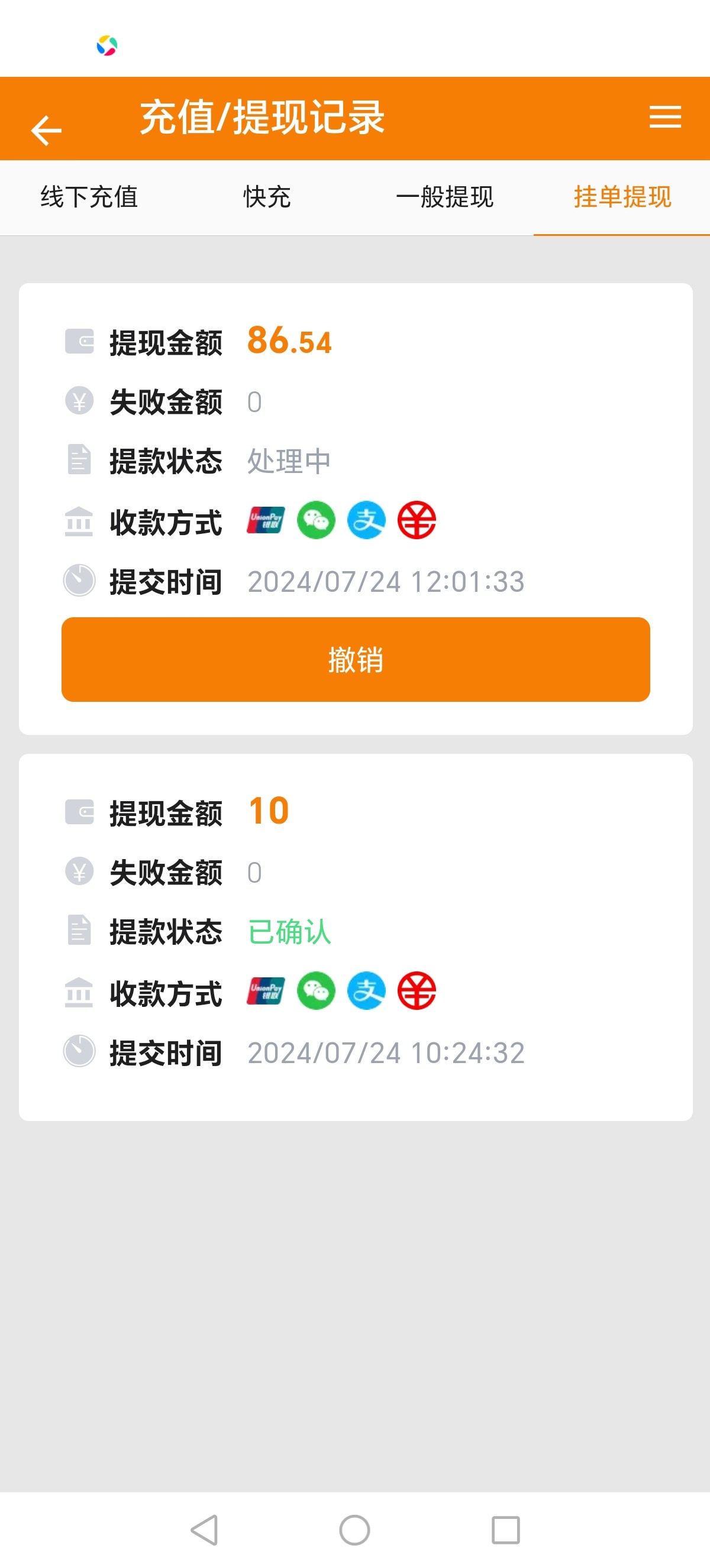Go back using the header arrow
The height and width of the screenshot is (1568, 710).
(x=46, y=129)
